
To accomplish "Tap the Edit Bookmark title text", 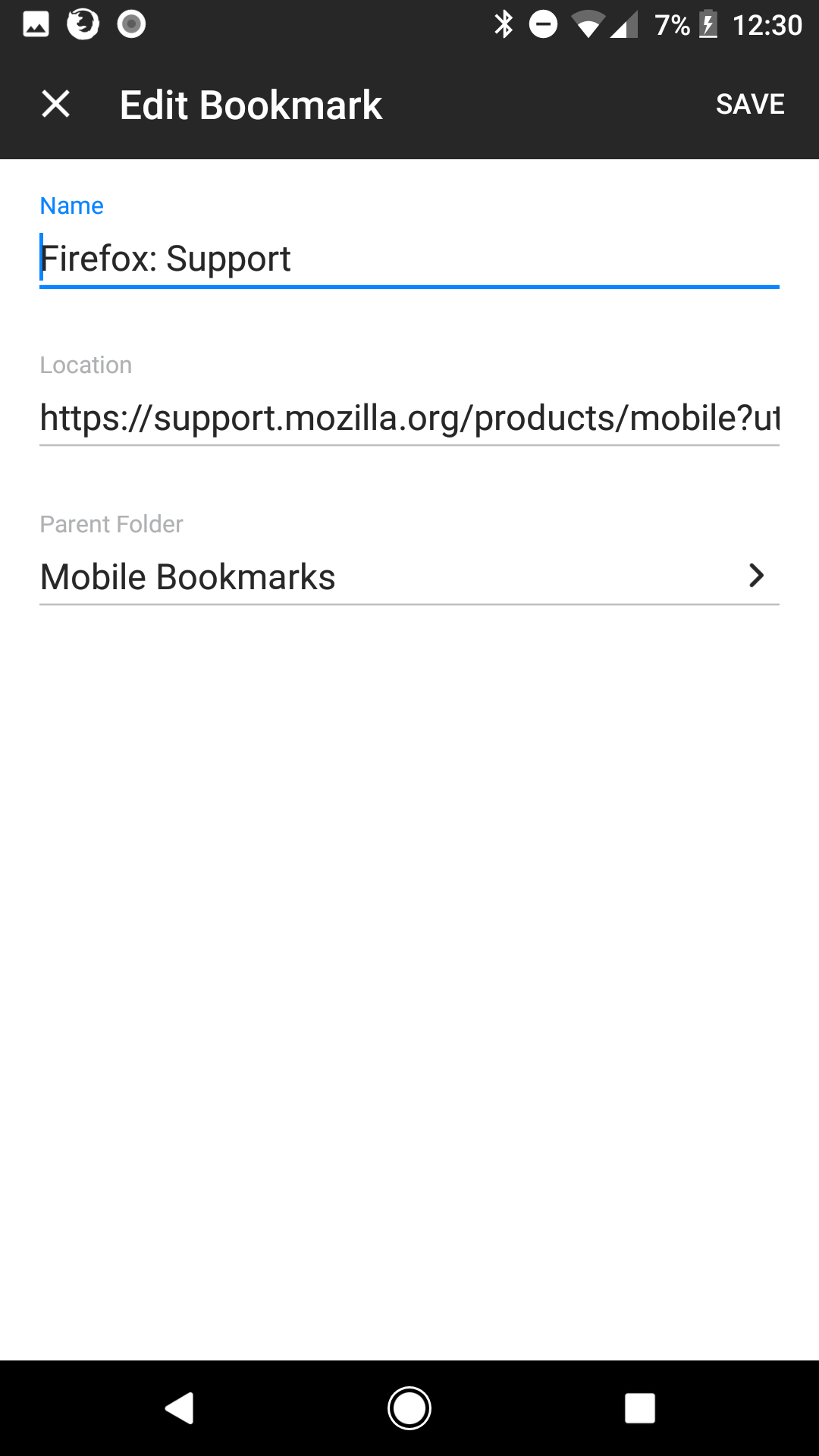I will click(x=250, y=104).
